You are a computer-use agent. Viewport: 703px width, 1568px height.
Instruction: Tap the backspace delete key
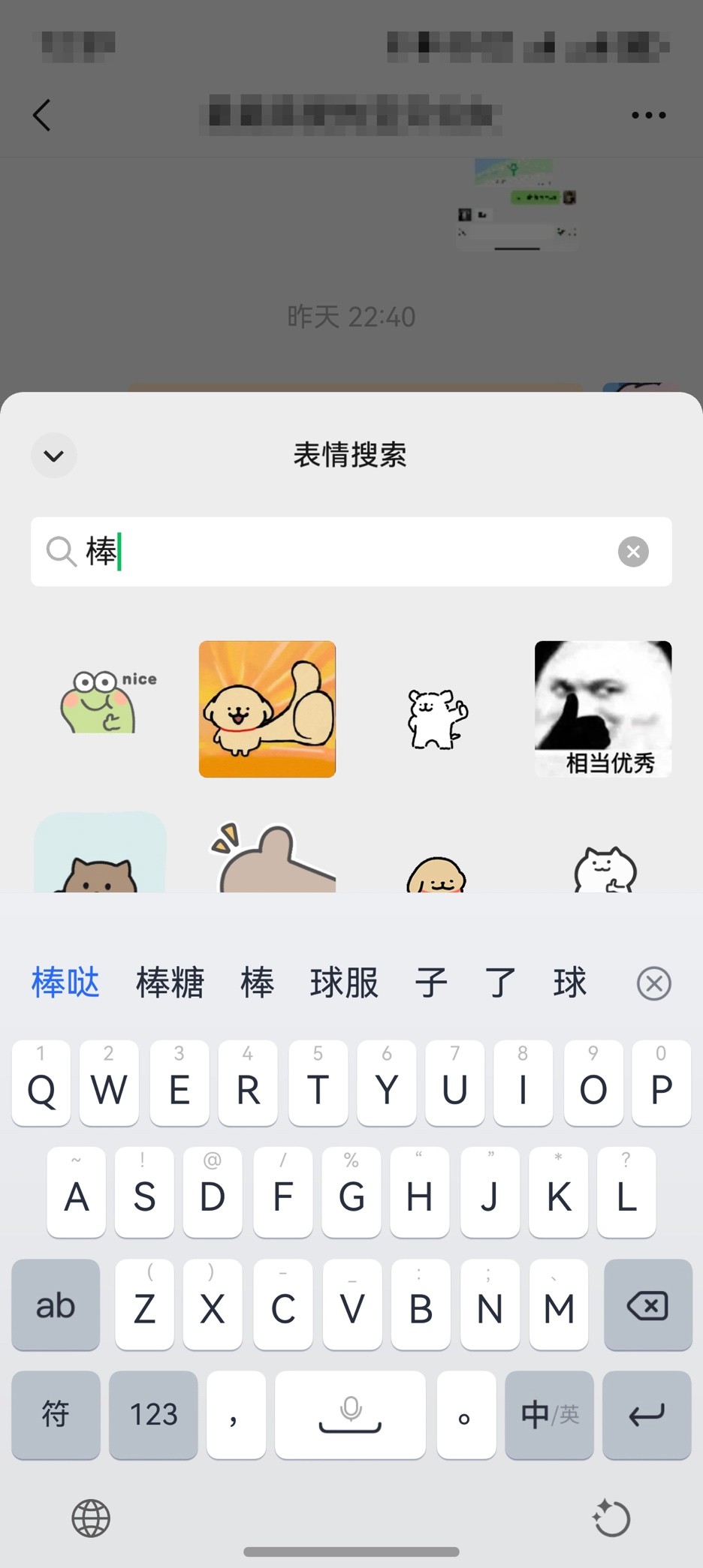click(x=647, y=1305)
